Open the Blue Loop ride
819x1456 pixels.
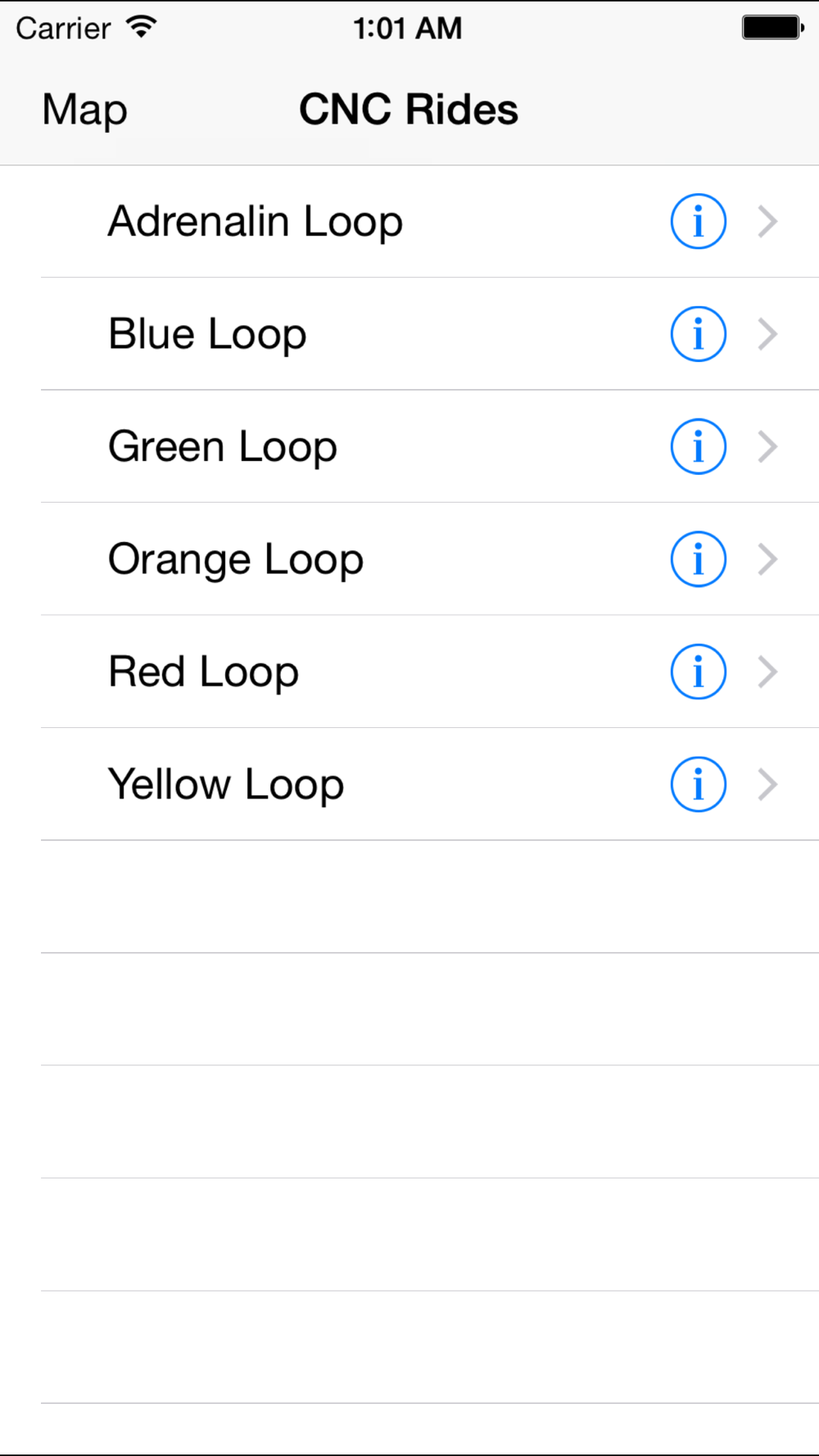pyautogui.click(x=409, y=334)
